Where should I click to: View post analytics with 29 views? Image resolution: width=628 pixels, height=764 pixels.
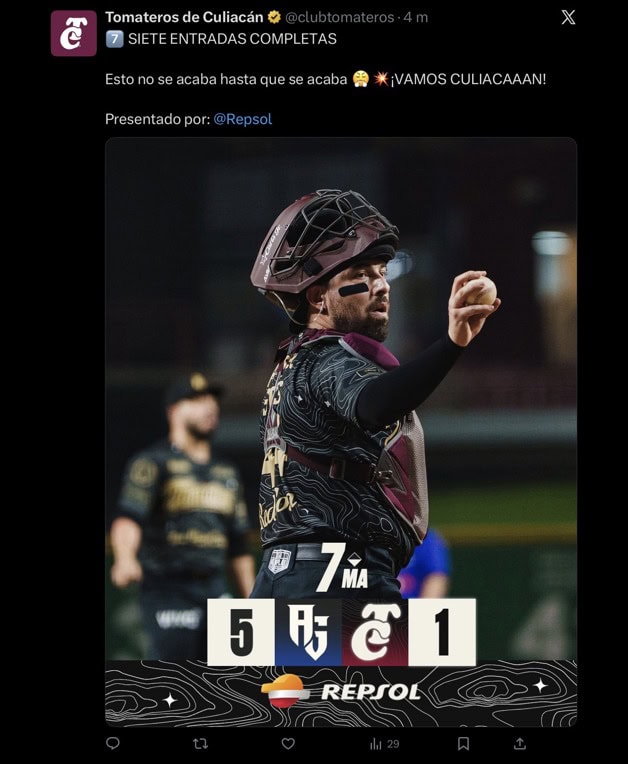coord(384,743)
